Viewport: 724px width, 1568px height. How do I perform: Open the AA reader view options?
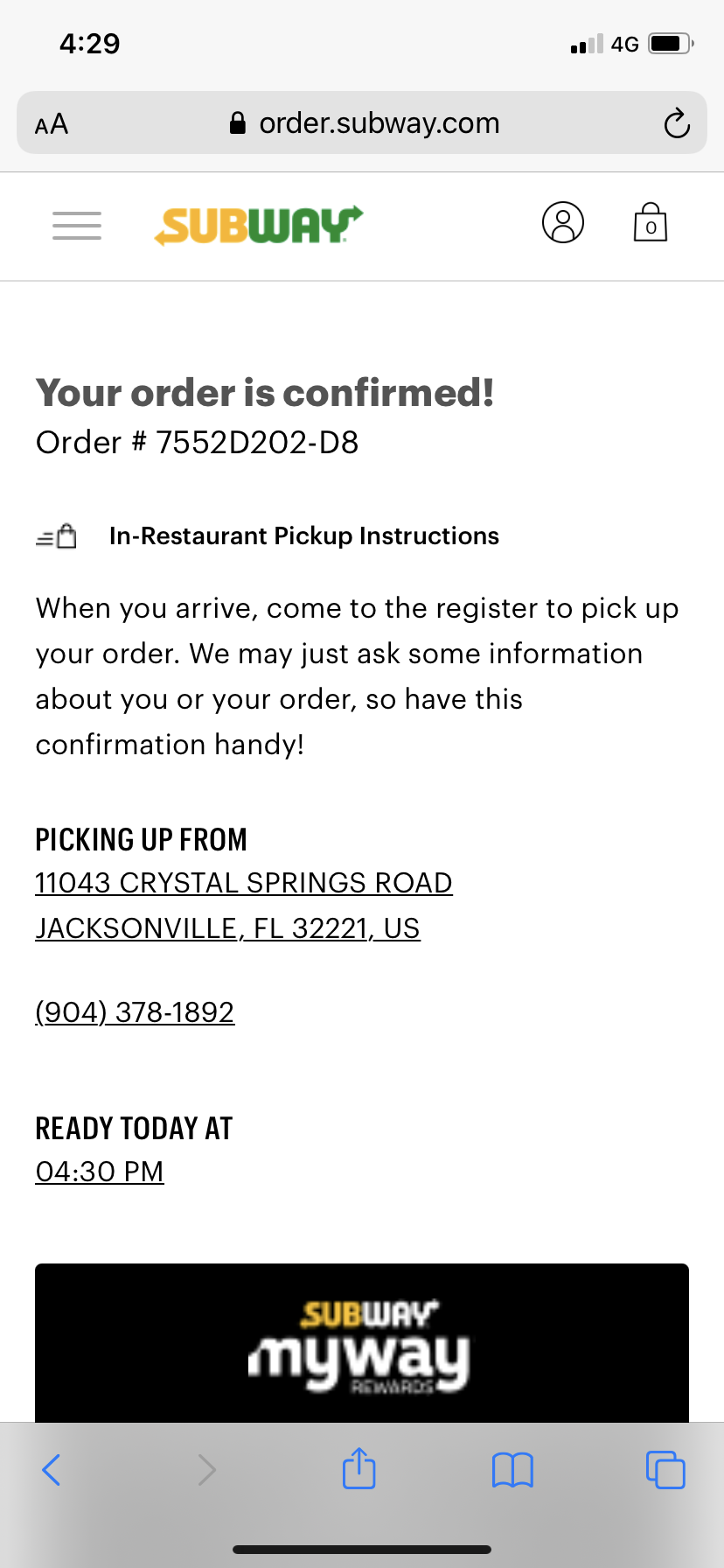(x=52, y=124)
